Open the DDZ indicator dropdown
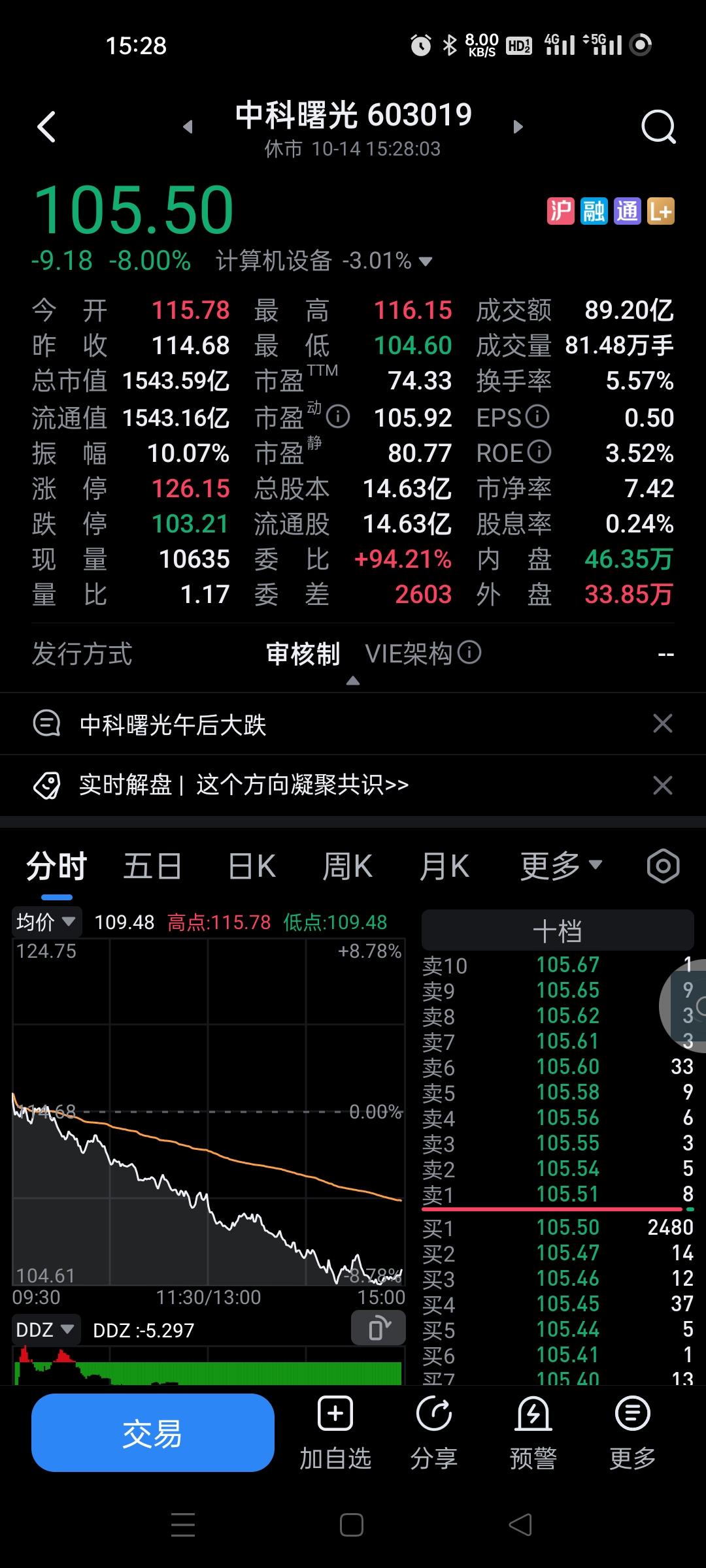The width and height of the screenshot is (706, 1568). (45, 1330)
